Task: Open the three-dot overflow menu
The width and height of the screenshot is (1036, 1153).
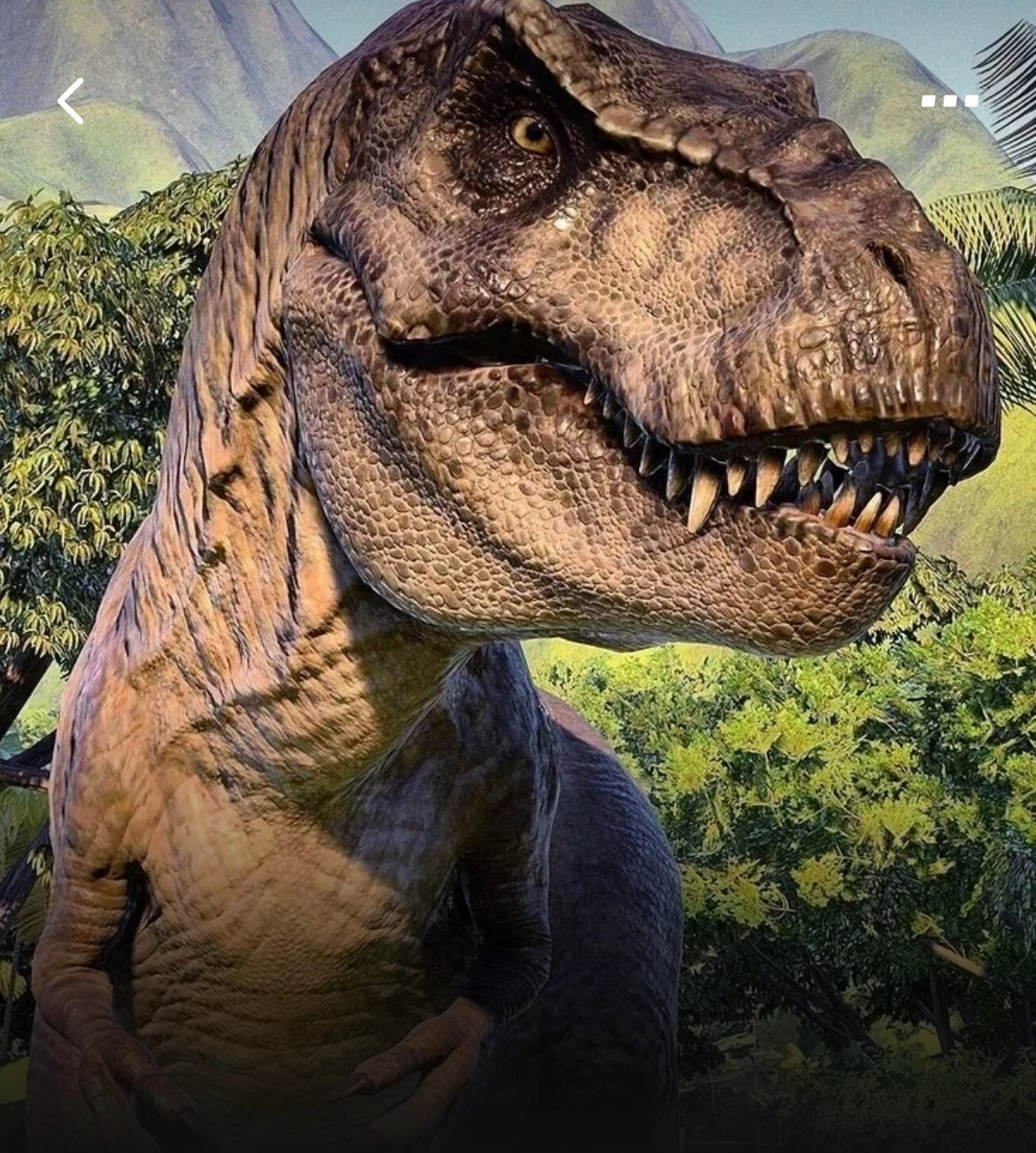Action: coord(949,101)
